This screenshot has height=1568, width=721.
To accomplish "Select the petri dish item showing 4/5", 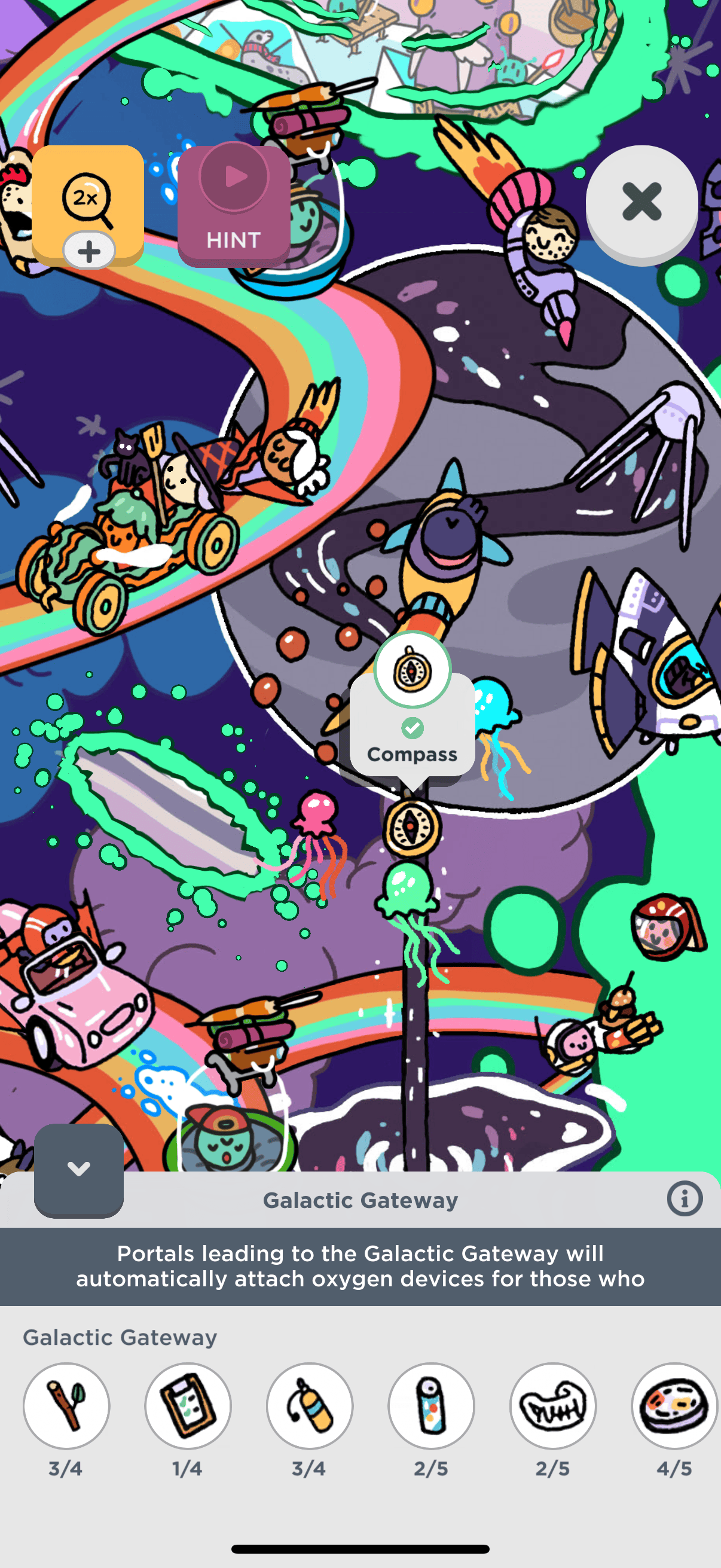I will [675, 1406].
